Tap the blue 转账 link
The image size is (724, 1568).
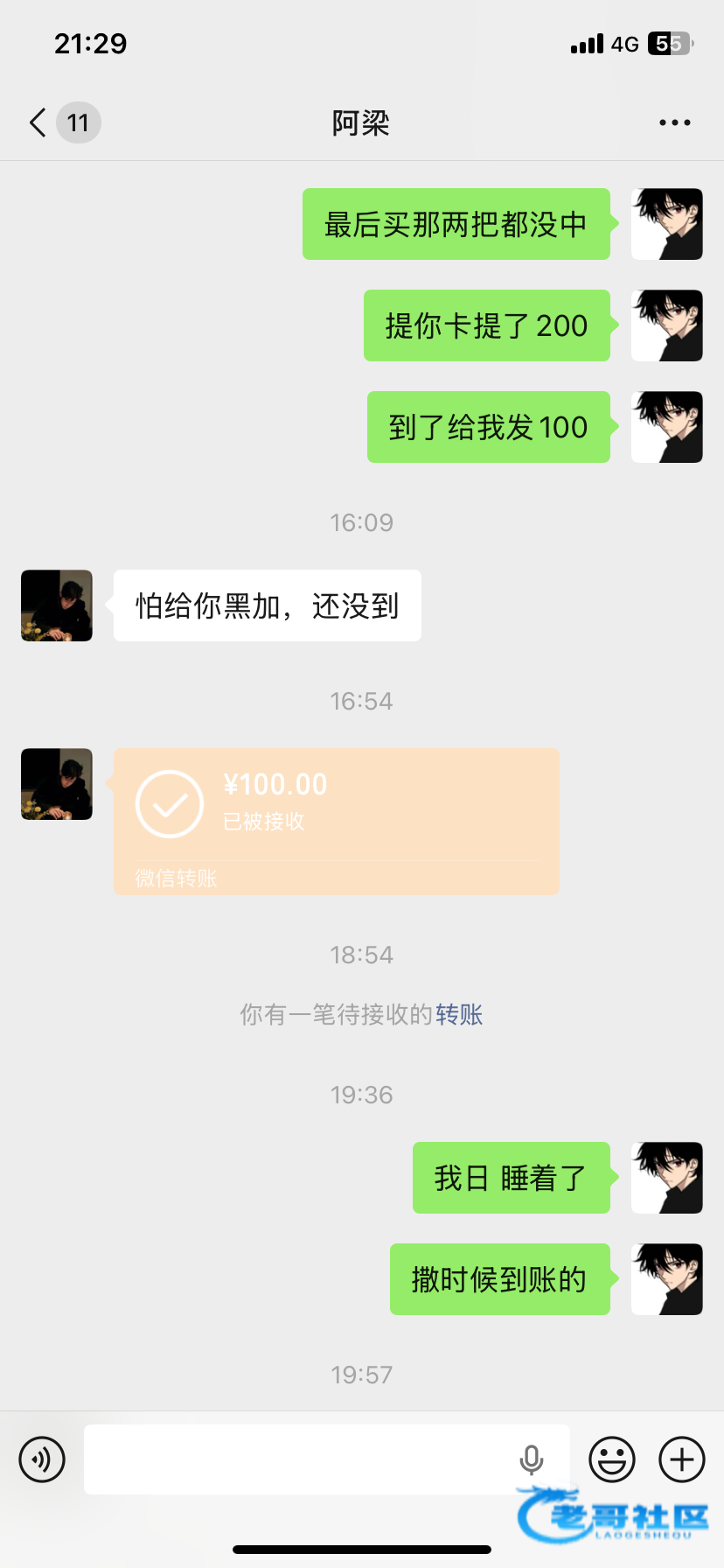tap(459, 1014)
